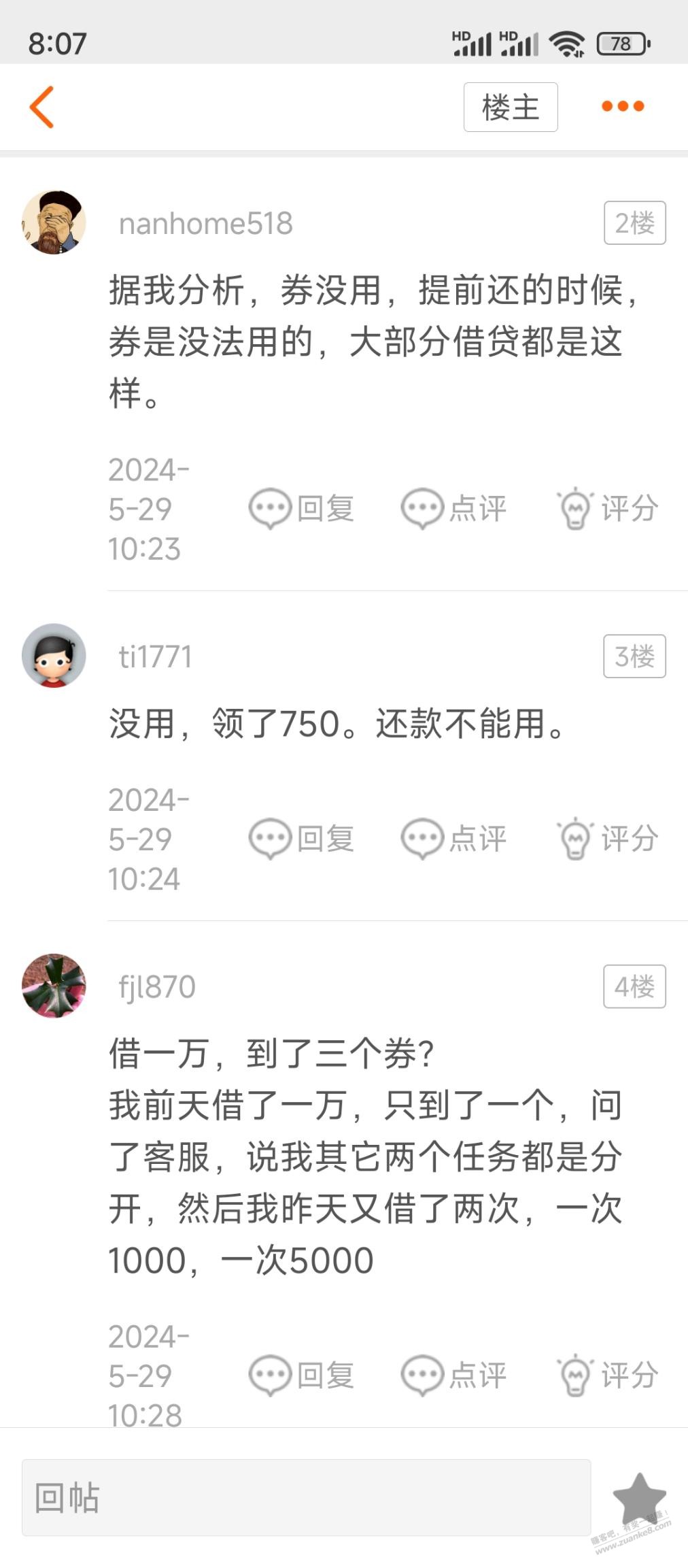The image size is (688, 1568).
Task: Tap 回复 under fjl870's comment
Action: (302, 1375)
